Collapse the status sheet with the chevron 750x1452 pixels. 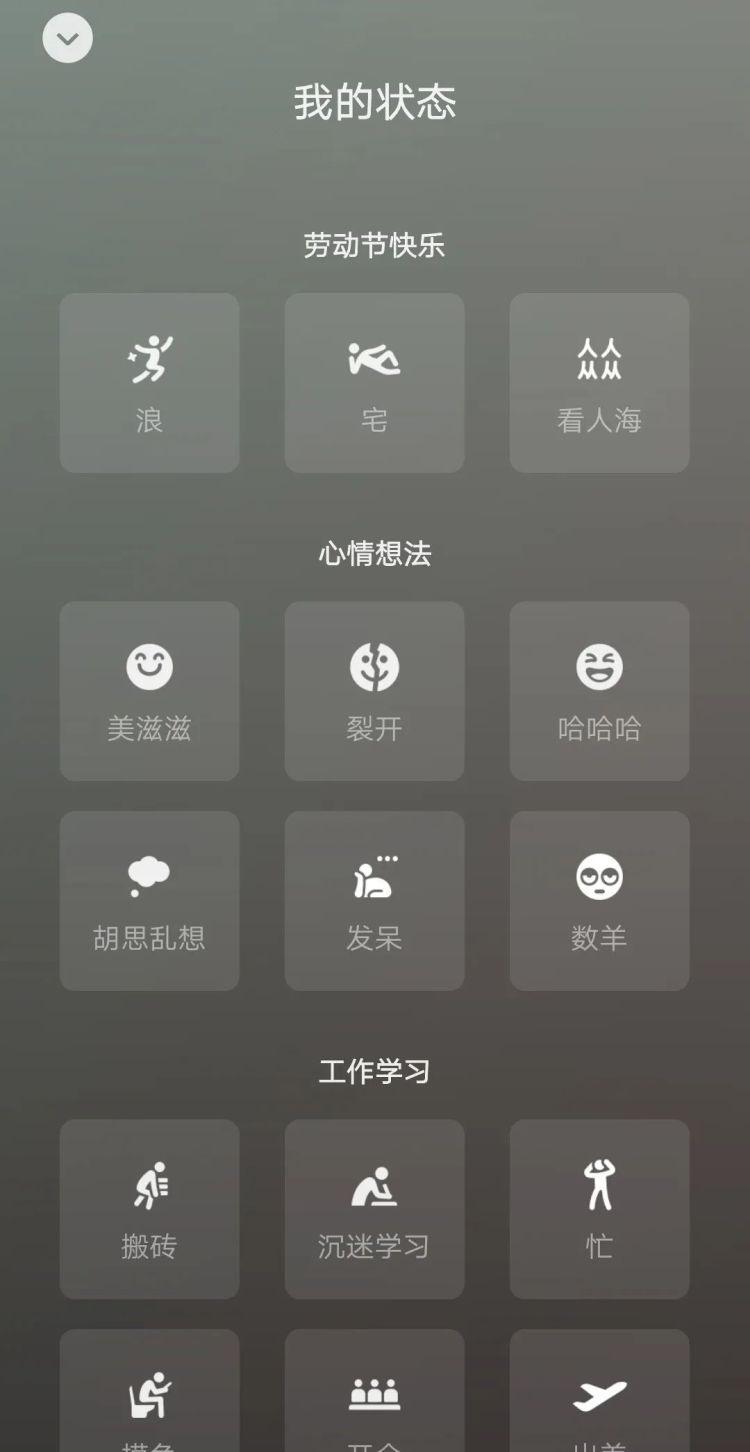pos(67,38)
